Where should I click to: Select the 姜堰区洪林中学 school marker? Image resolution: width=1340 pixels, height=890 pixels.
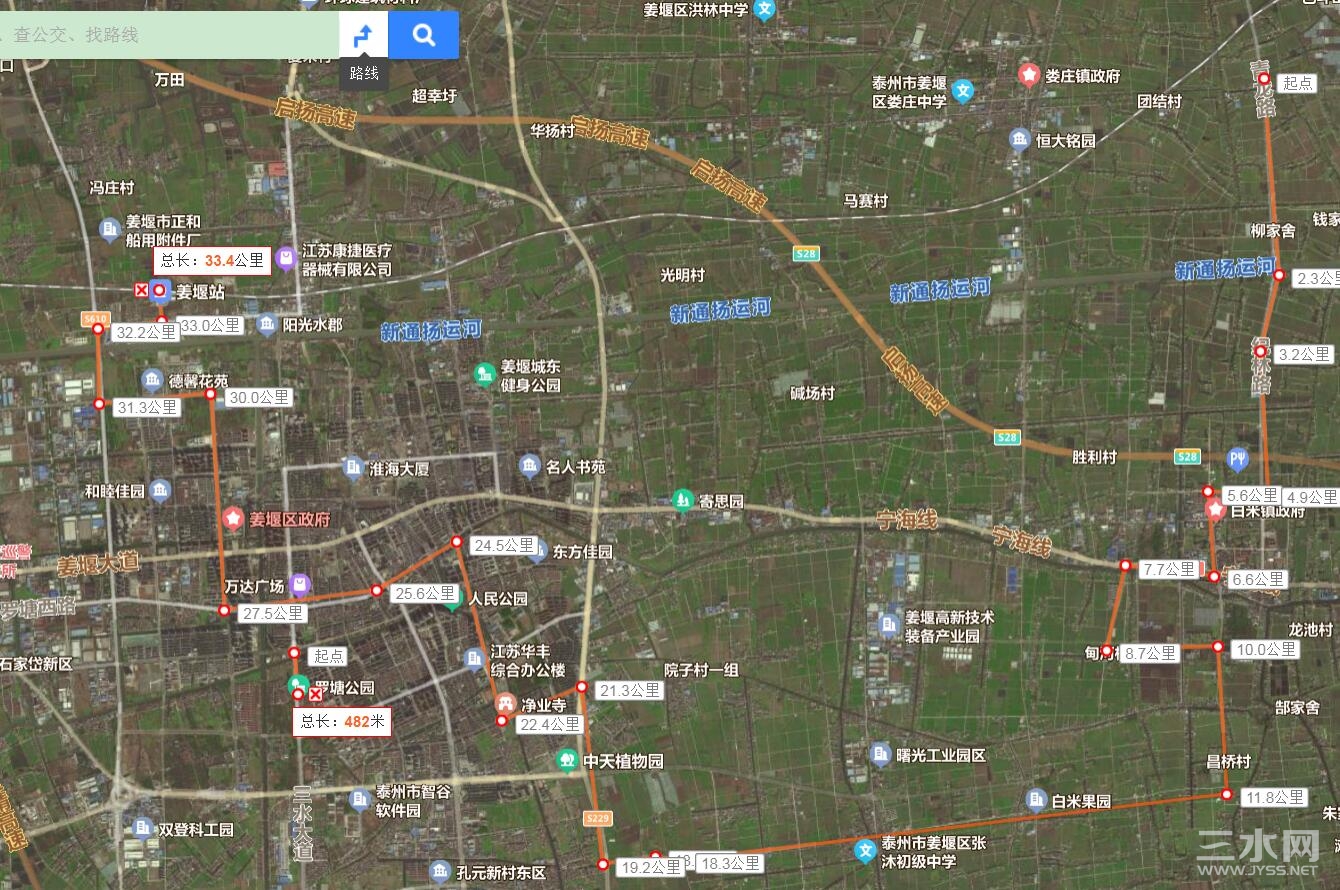coord(764,11)
